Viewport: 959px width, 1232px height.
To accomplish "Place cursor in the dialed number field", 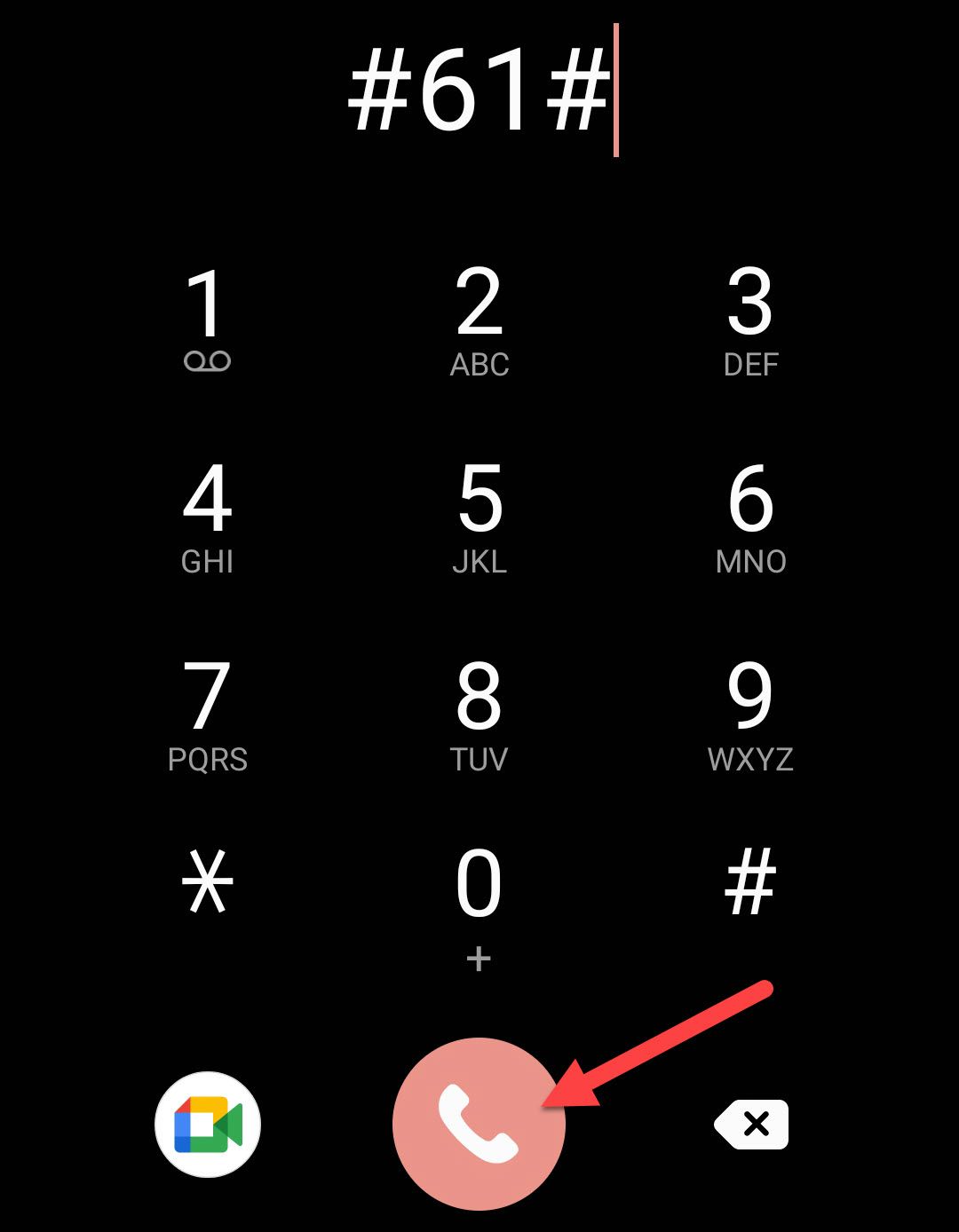I will point(479,91).
